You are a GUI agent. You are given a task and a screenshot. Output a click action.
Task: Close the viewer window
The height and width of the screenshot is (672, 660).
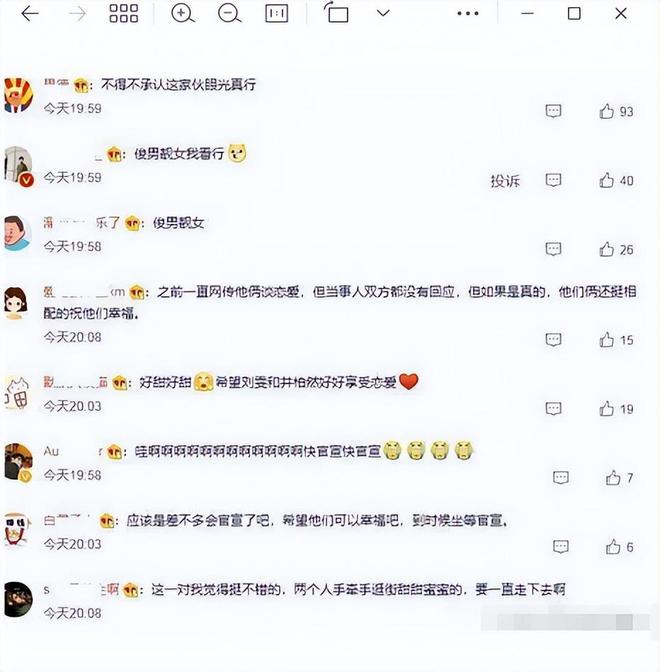point(622,13)
